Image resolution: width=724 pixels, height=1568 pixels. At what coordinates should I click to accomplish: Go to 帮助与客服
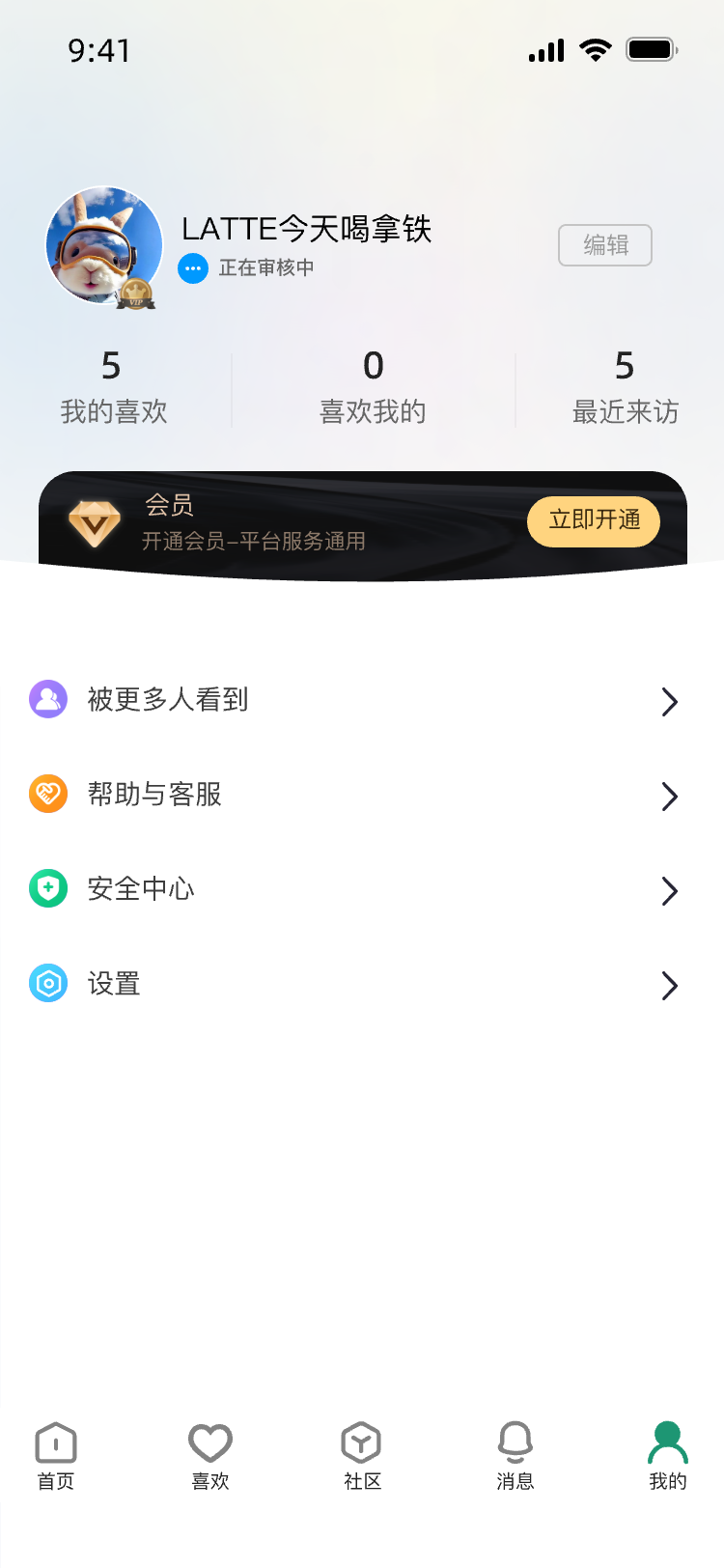[x=353, y=795]
